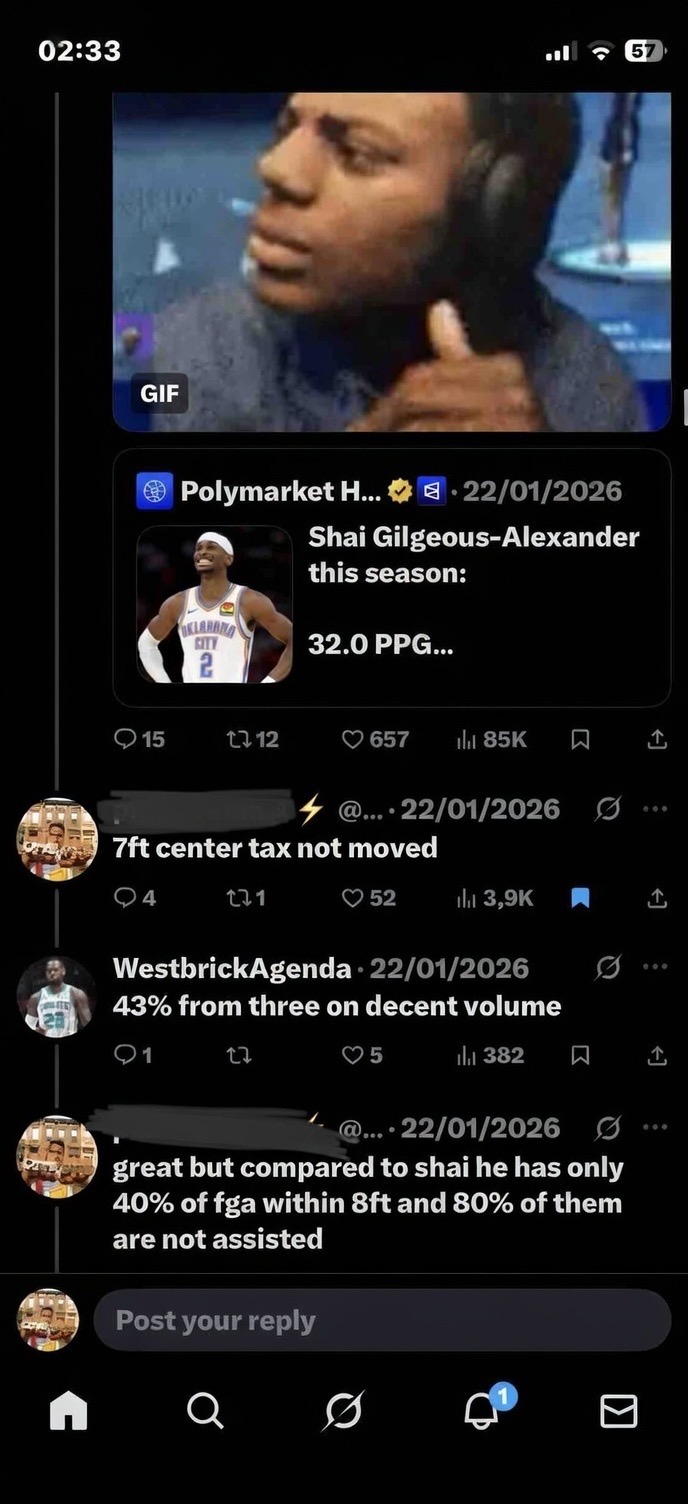The height and width of the screenshot is (1504, 688).
Task: Share the post with 85K views
Action: [656, 739]
